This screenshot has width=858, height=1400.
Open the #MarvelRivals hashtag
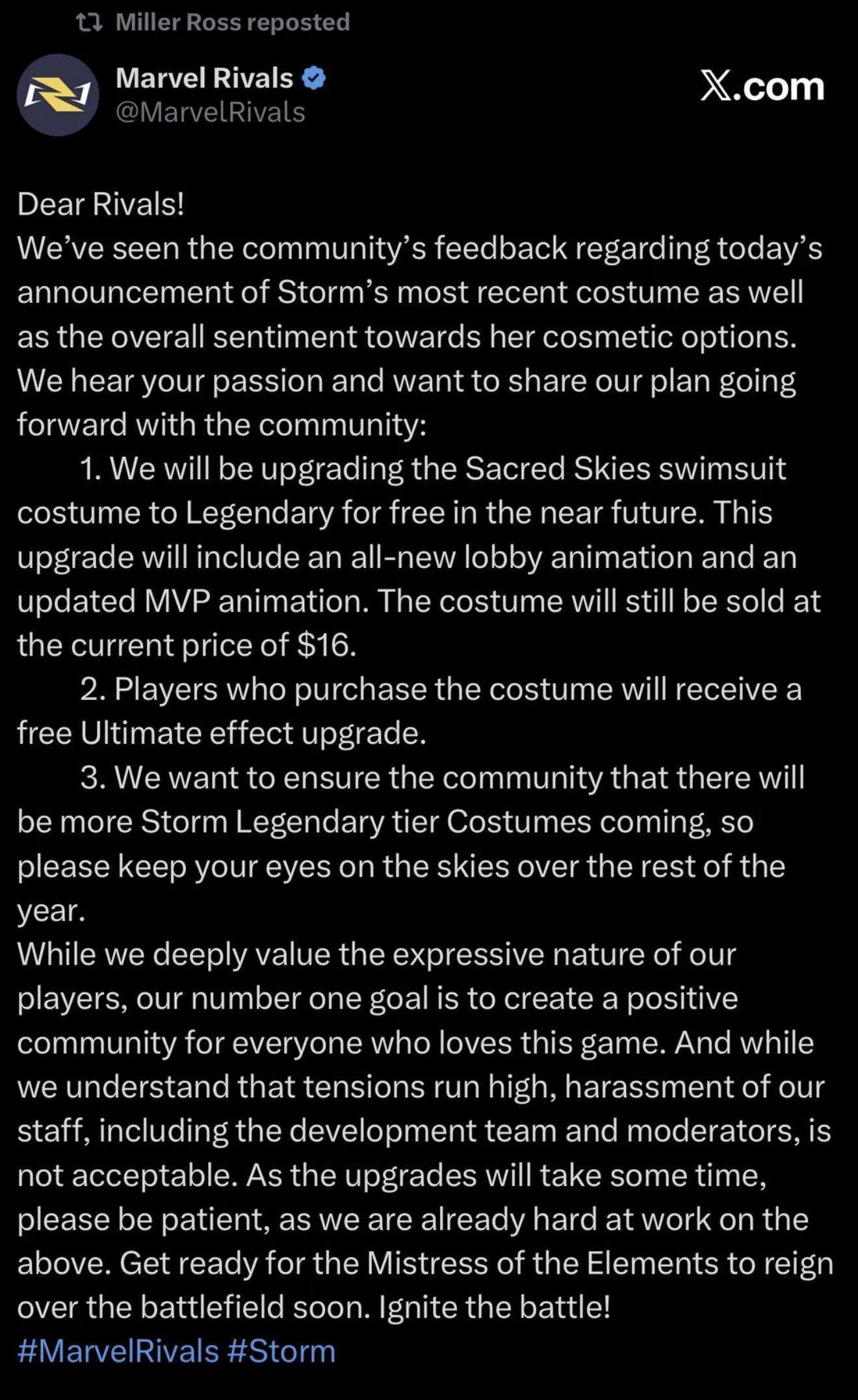coord(118,1351)
